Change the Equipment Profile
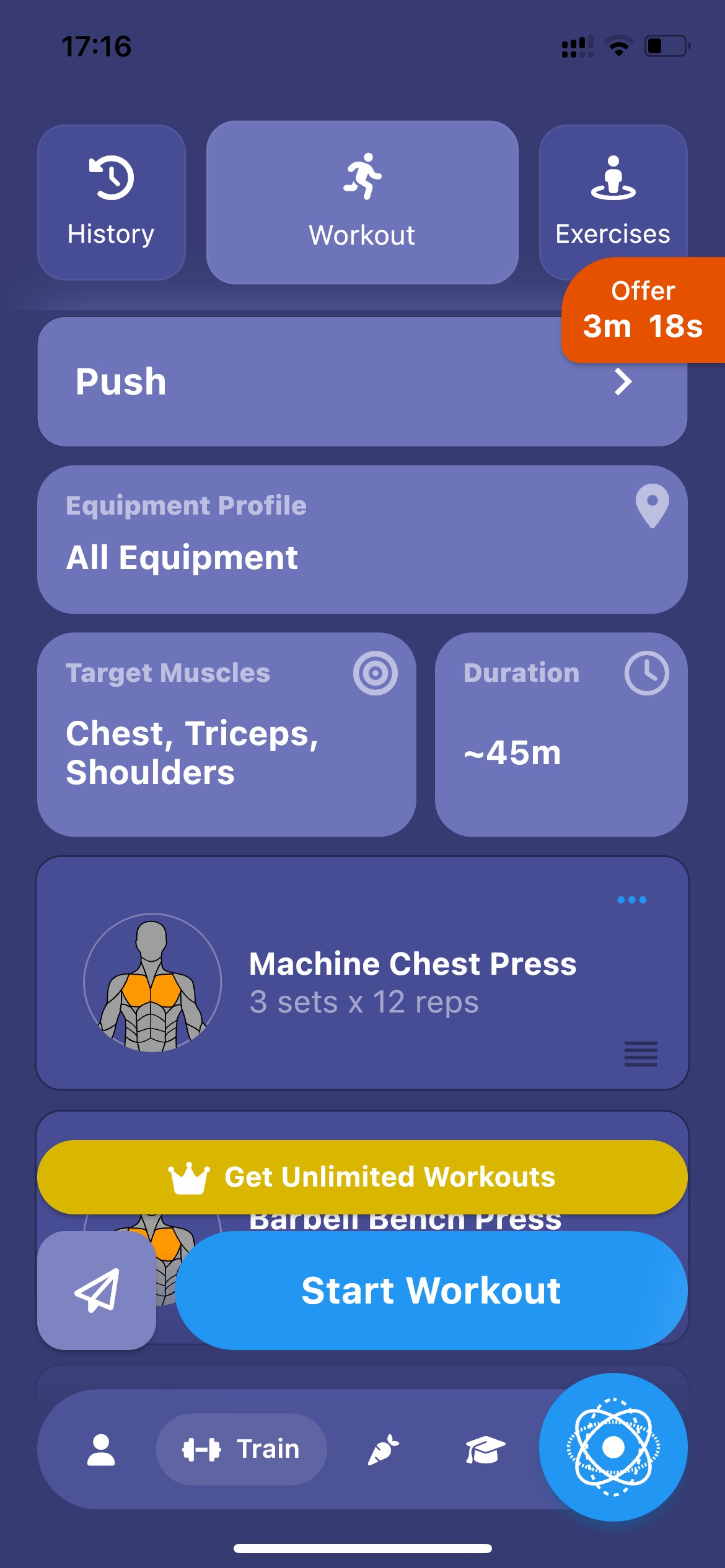Viewport: 725px width, 1568px height. [362, 539]
